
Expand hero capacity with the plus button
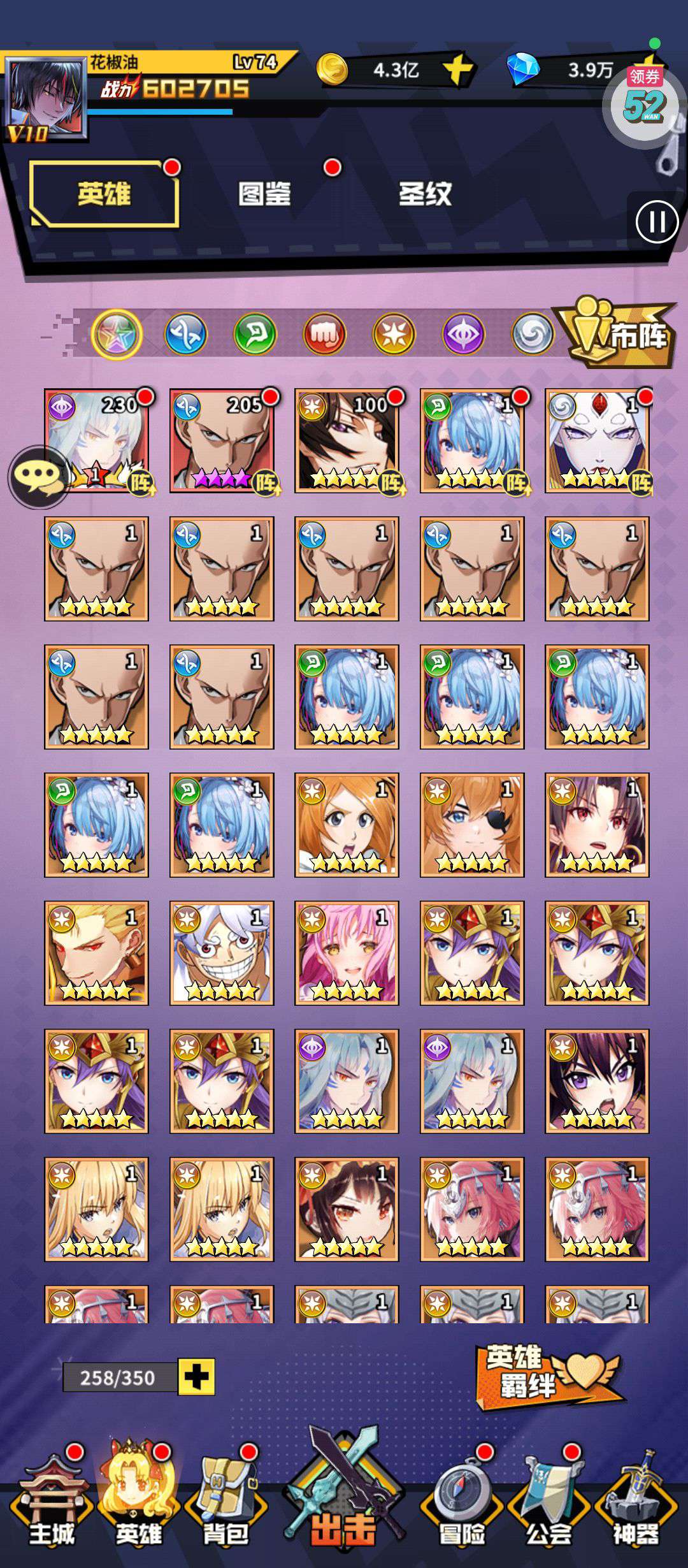(196, 1376)
